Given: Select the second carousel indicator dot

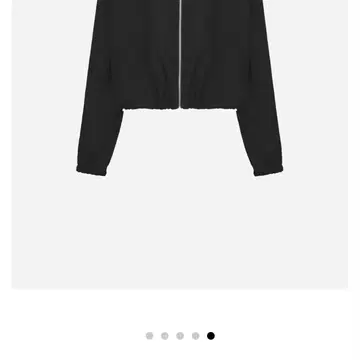Looking at the screenshot, I should 165,336.
